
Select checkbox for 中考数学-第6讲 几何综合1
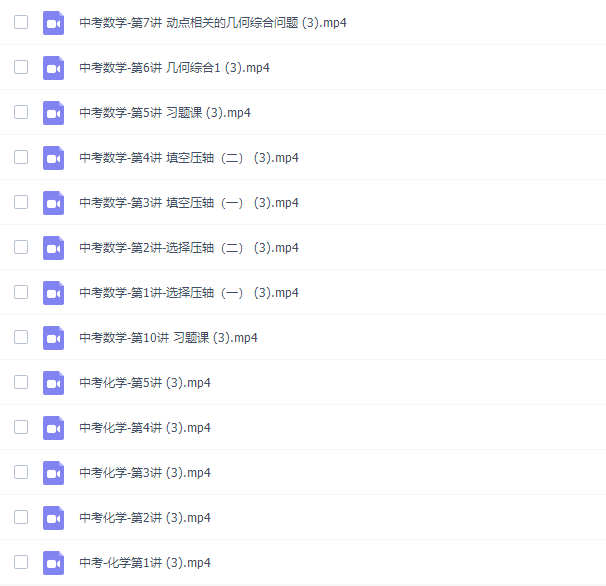point(21,67)
